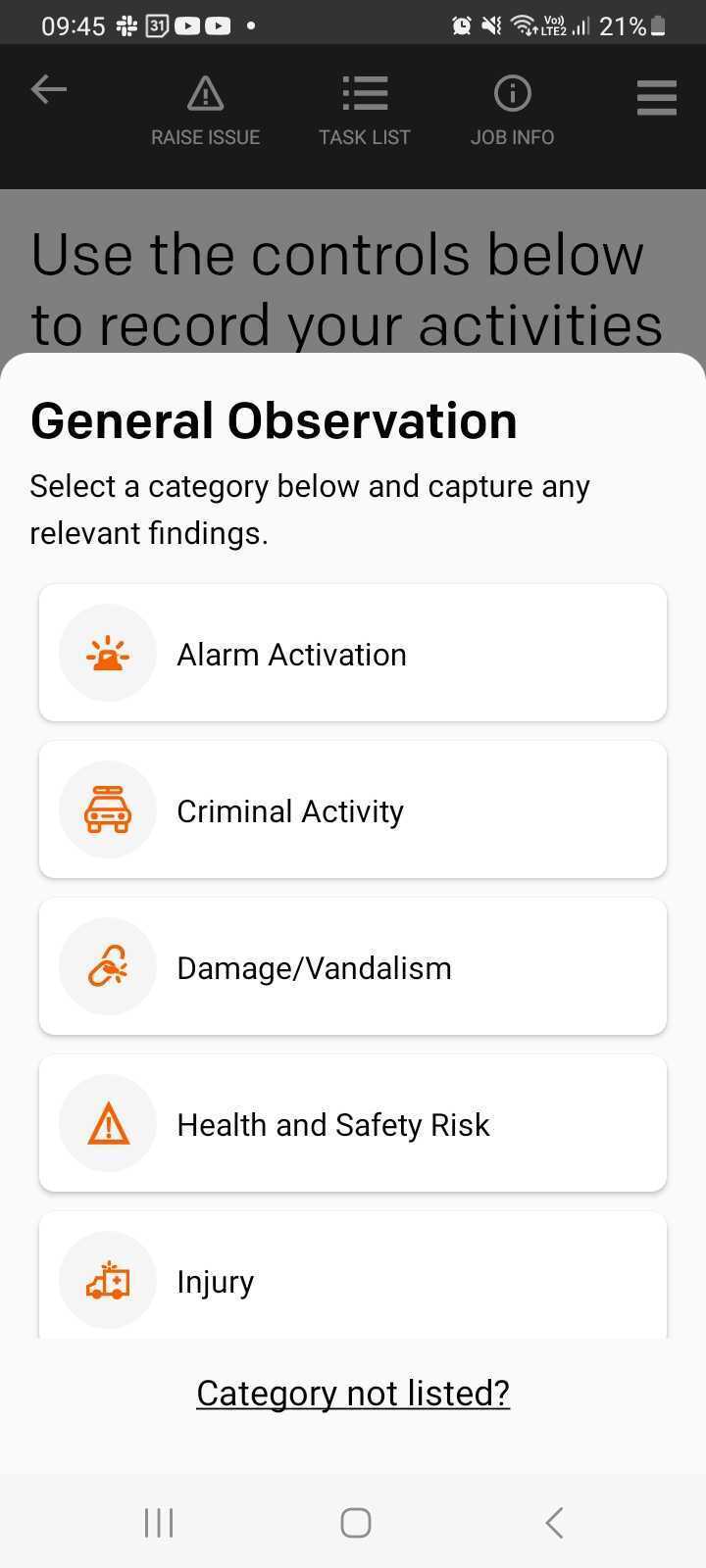
Task: Tap the Category not listed? link
Action: click(353, 1393)
